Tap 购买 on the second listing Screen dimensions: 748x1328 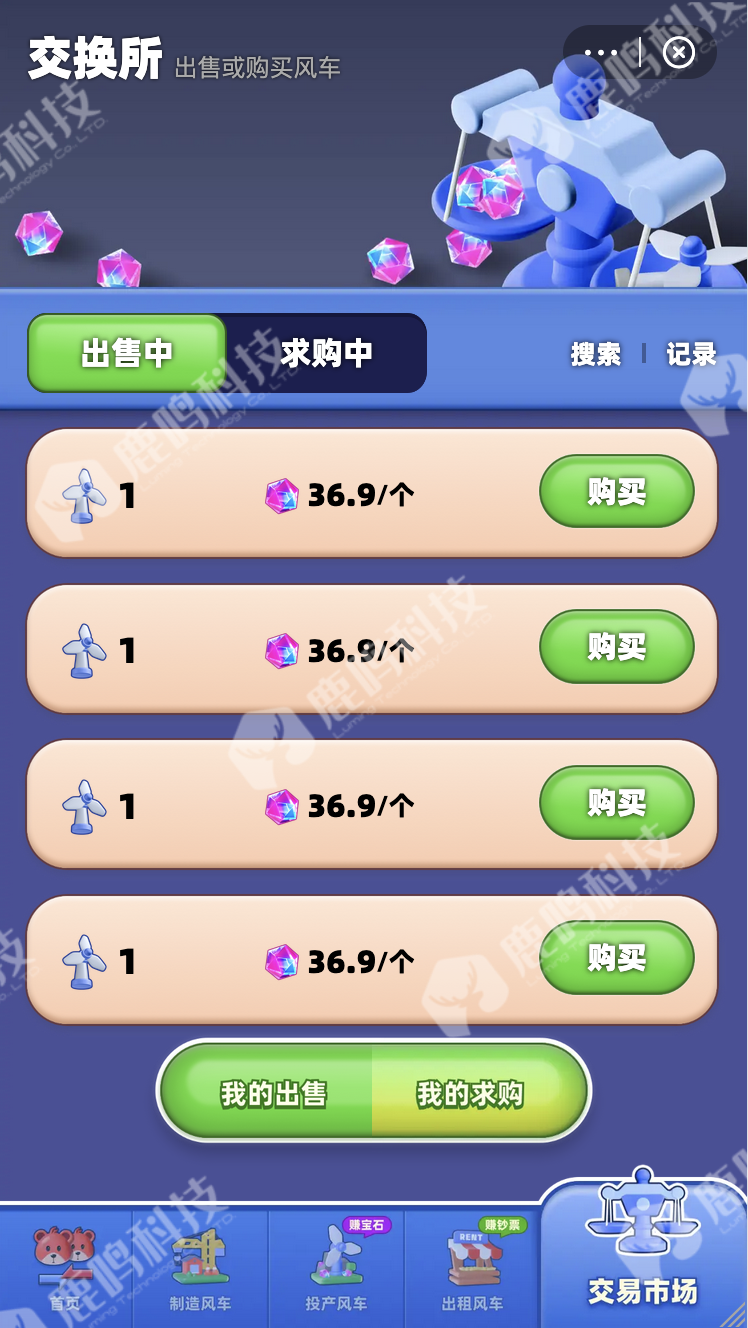pyautogui.click(x=616, y=647)
